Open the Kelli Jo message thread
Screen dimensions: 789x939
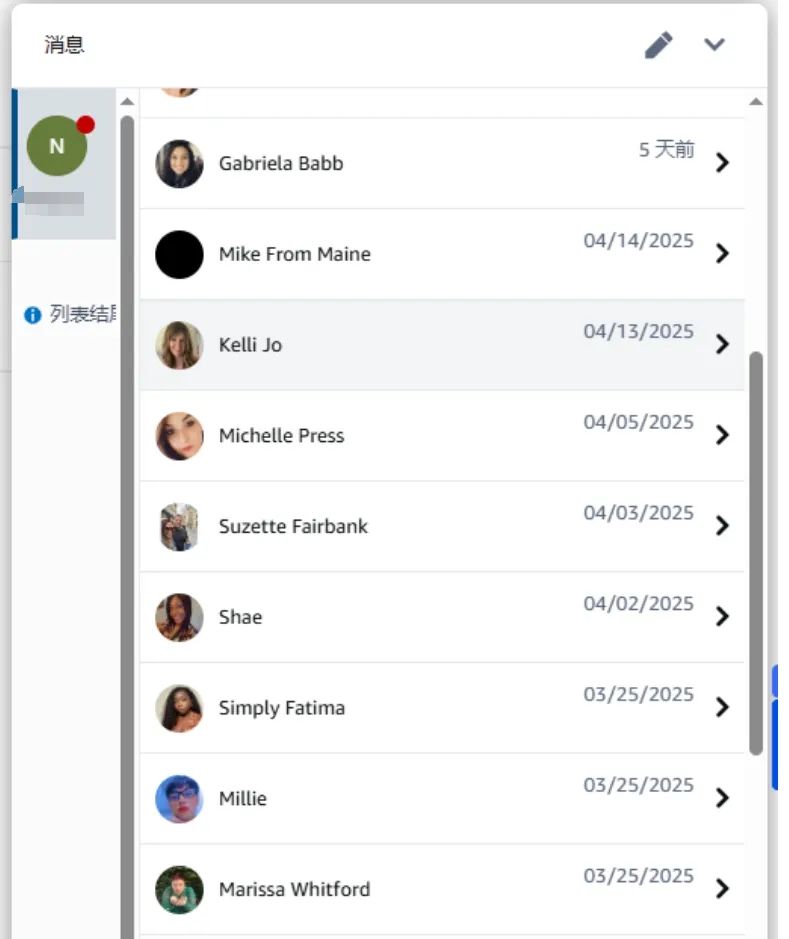tap(440, 345)
